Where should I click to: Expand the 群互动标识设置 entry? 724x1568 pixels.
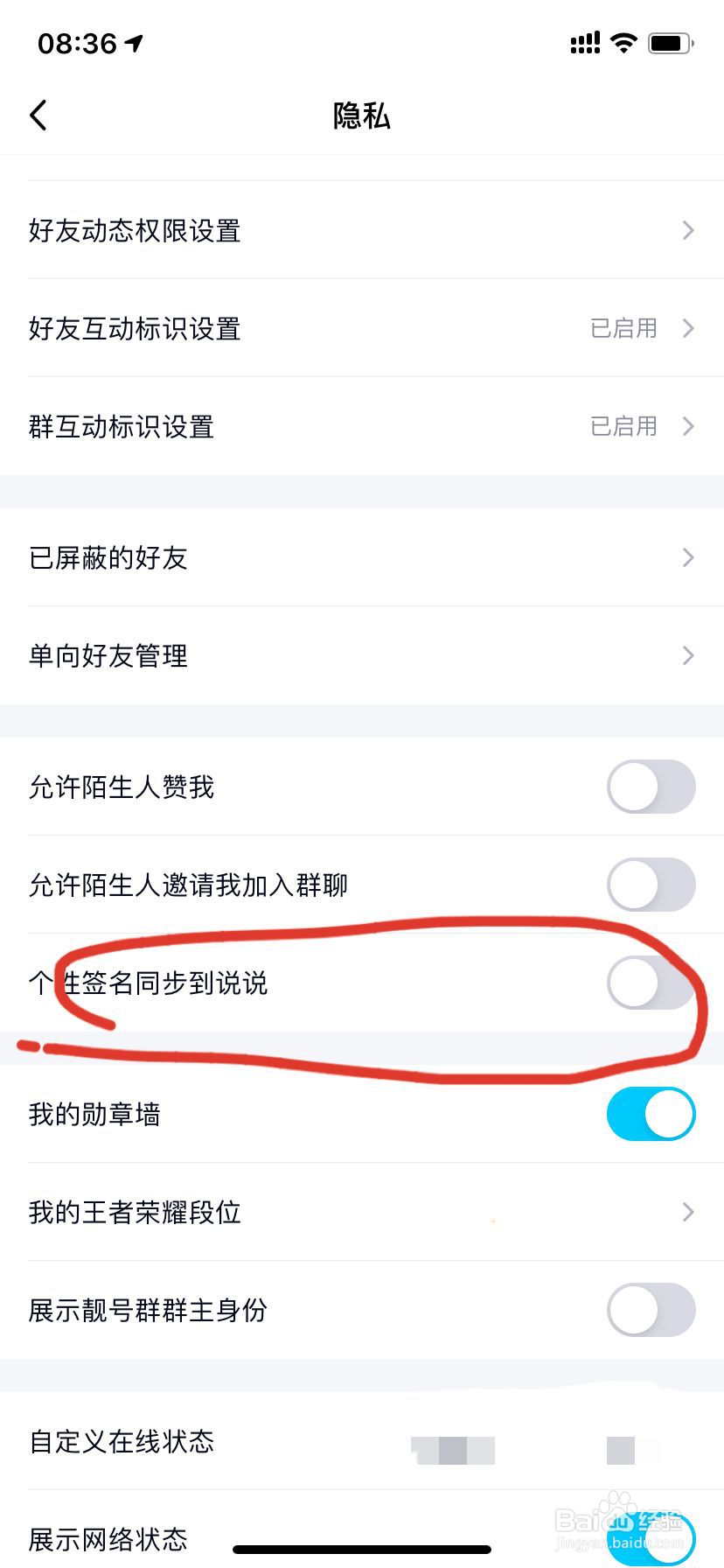[689, 426]
